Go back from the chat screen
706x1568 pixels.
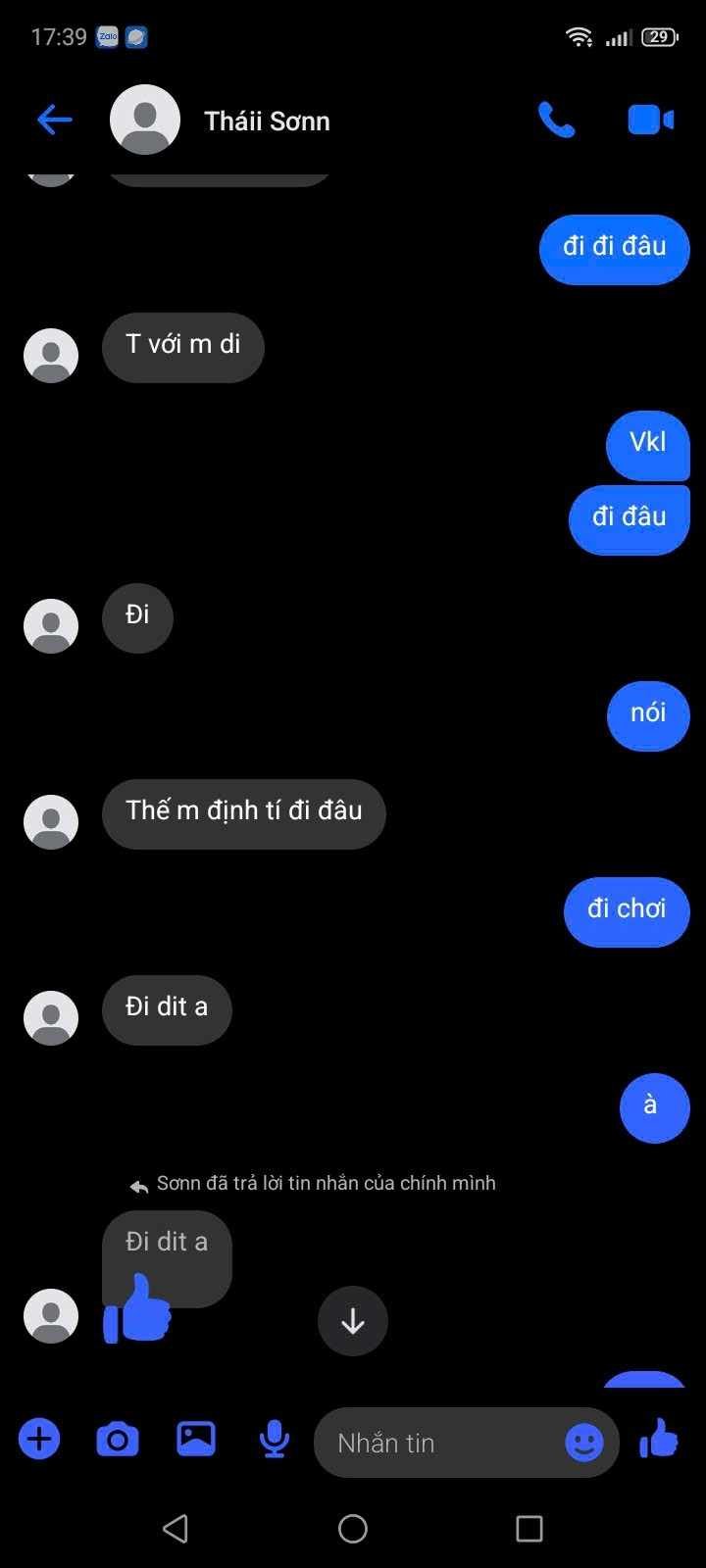pyautogui.click(x=55, y=121)
